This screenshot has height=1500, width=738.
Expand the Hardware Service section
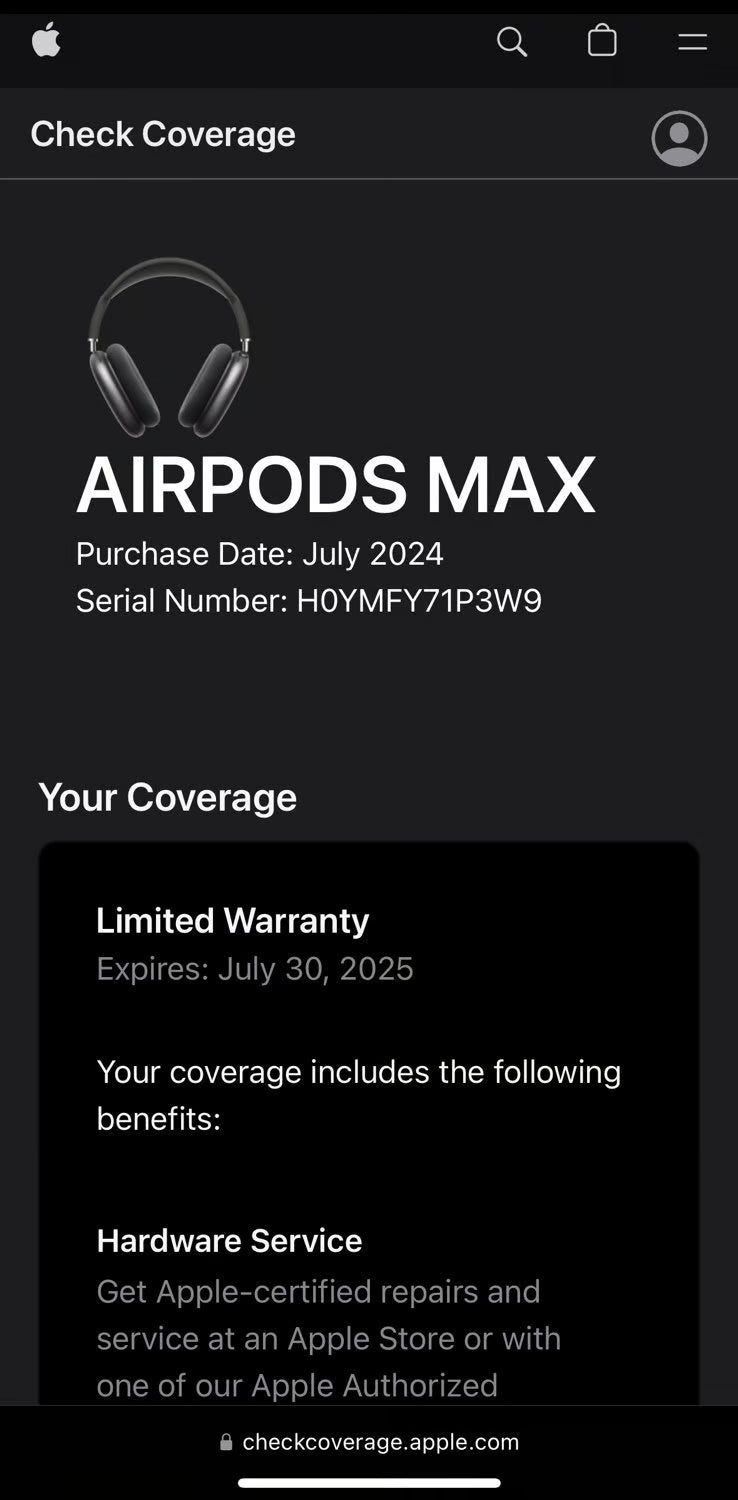[228, 1240]
